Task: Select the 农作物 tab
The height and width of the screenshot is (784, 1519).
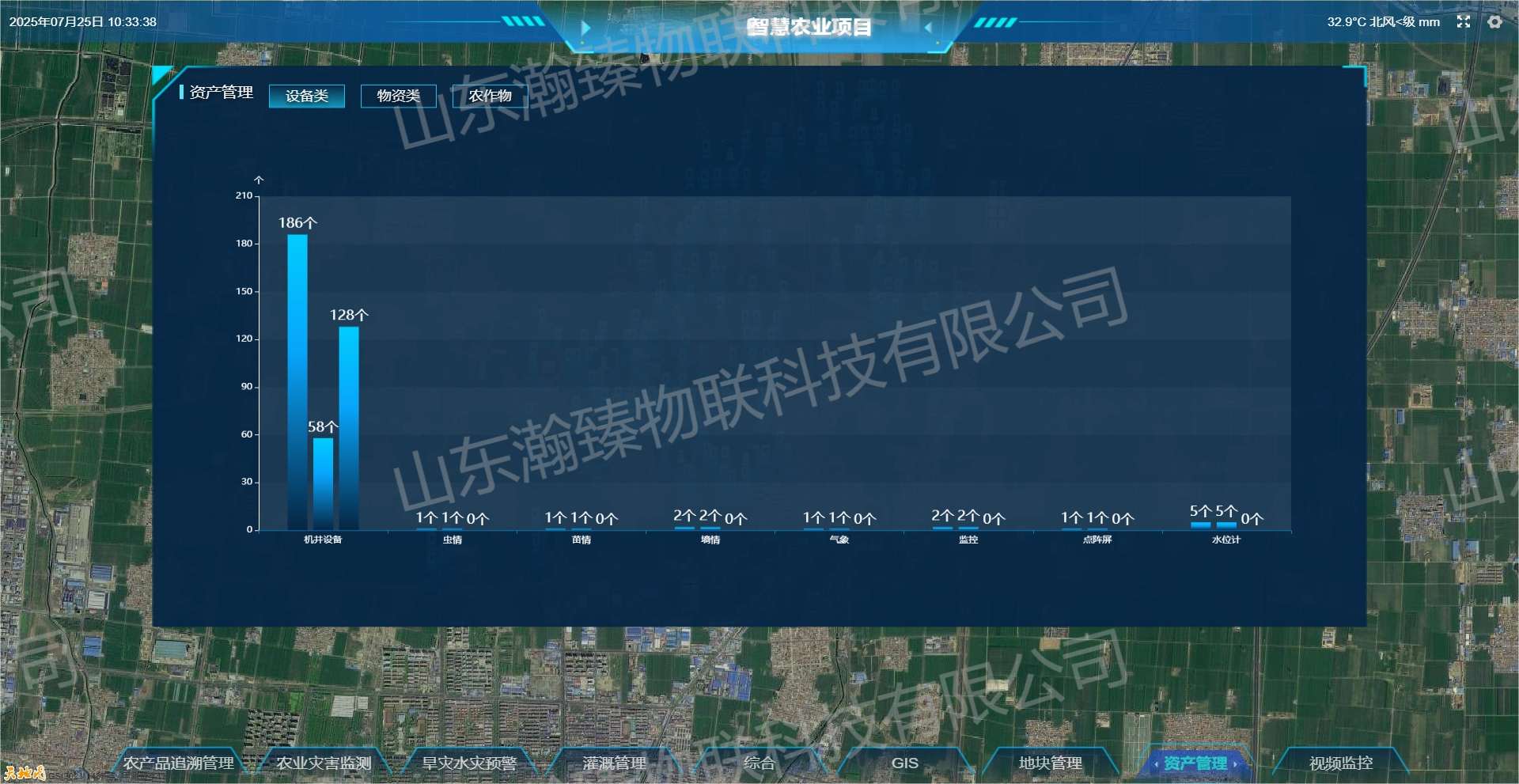Action: pos(490,96)
